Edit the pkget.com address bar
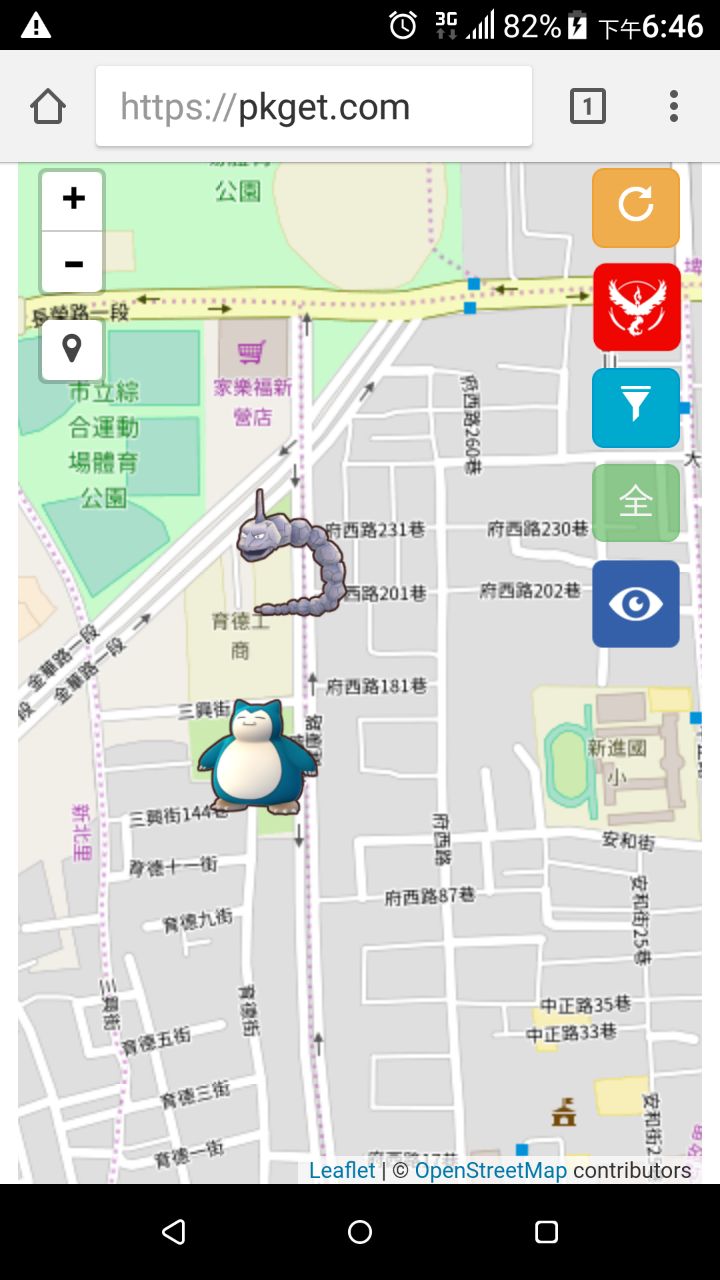The height and width of the screenshot is (1280, 720). click(313, 106)
